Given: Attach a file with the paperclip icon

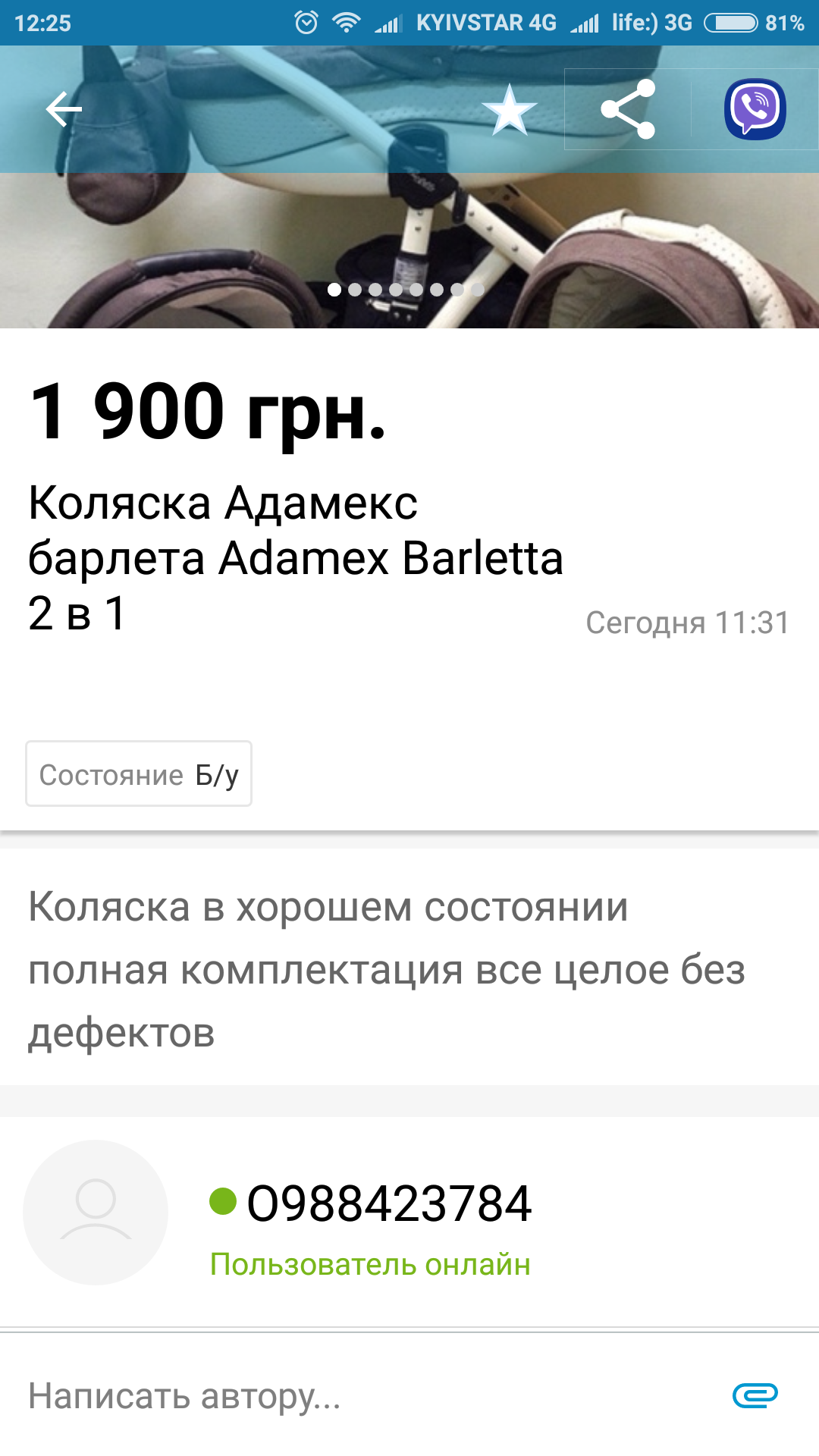Looking at the screenshot, I should coord(755,1395).
